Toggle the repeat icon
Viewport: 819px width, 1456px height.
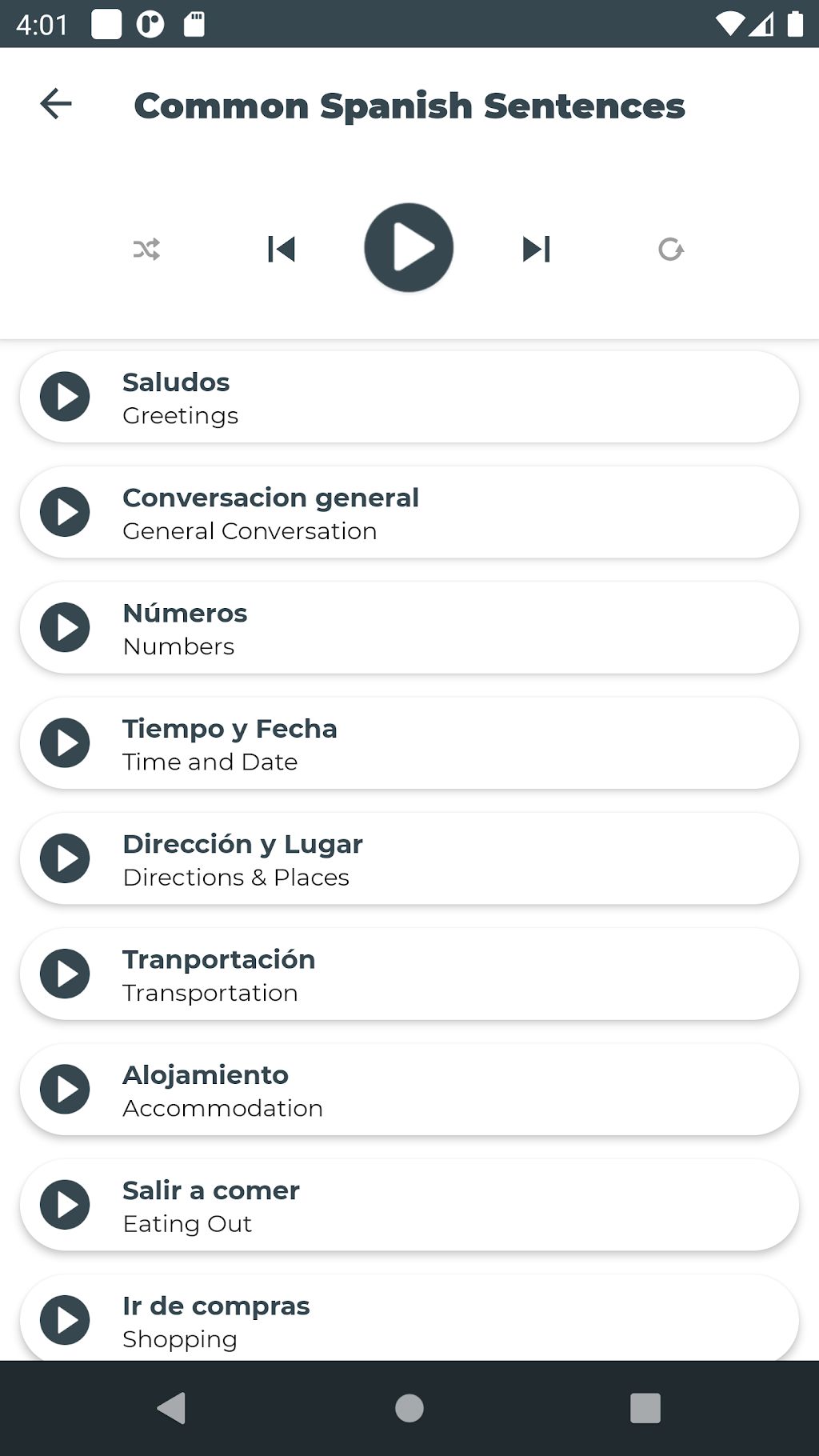click(x=670, y=249)
